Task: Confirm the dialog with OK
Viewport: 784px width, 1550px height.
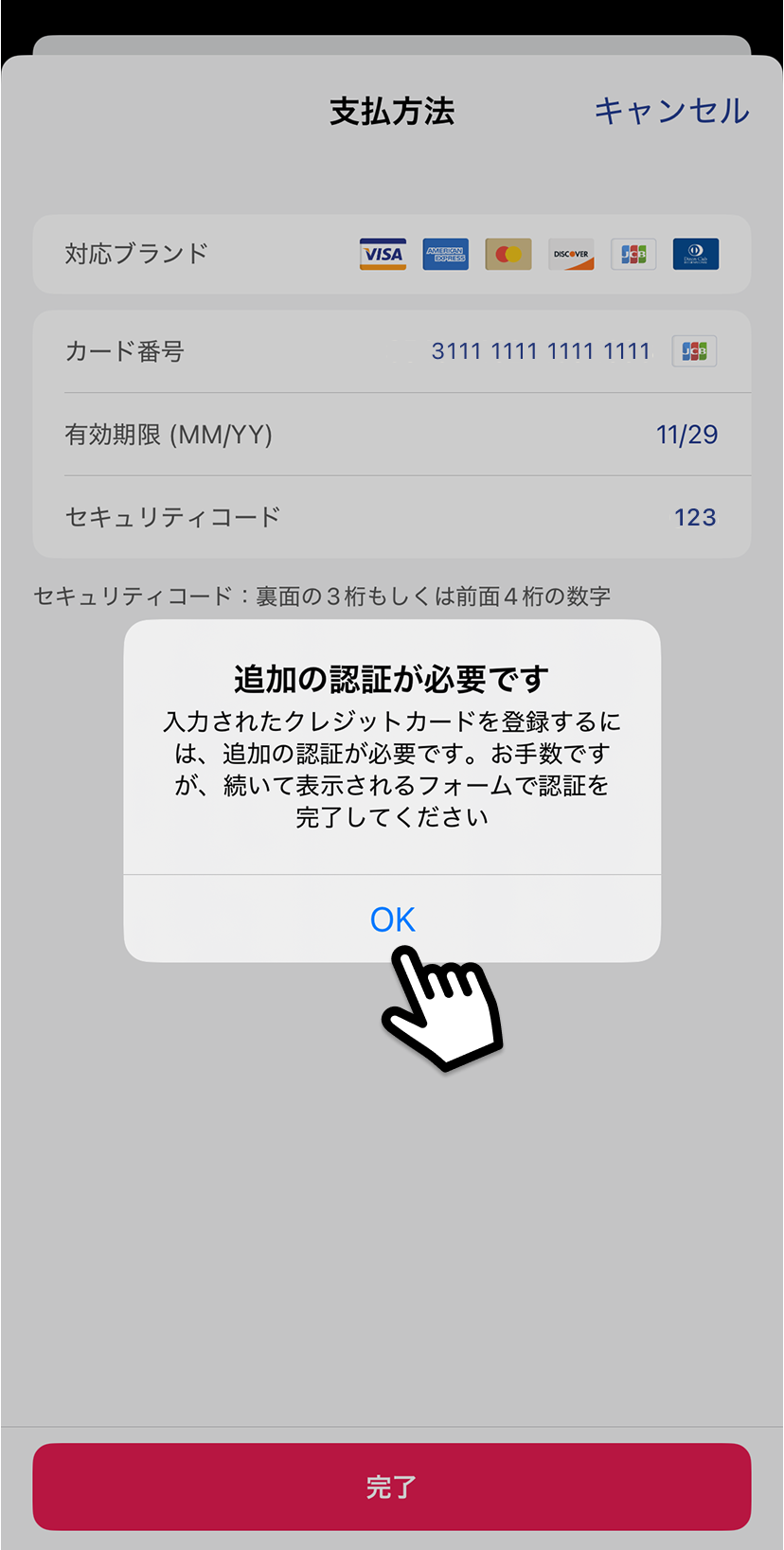Action: [x=392, y=918]
